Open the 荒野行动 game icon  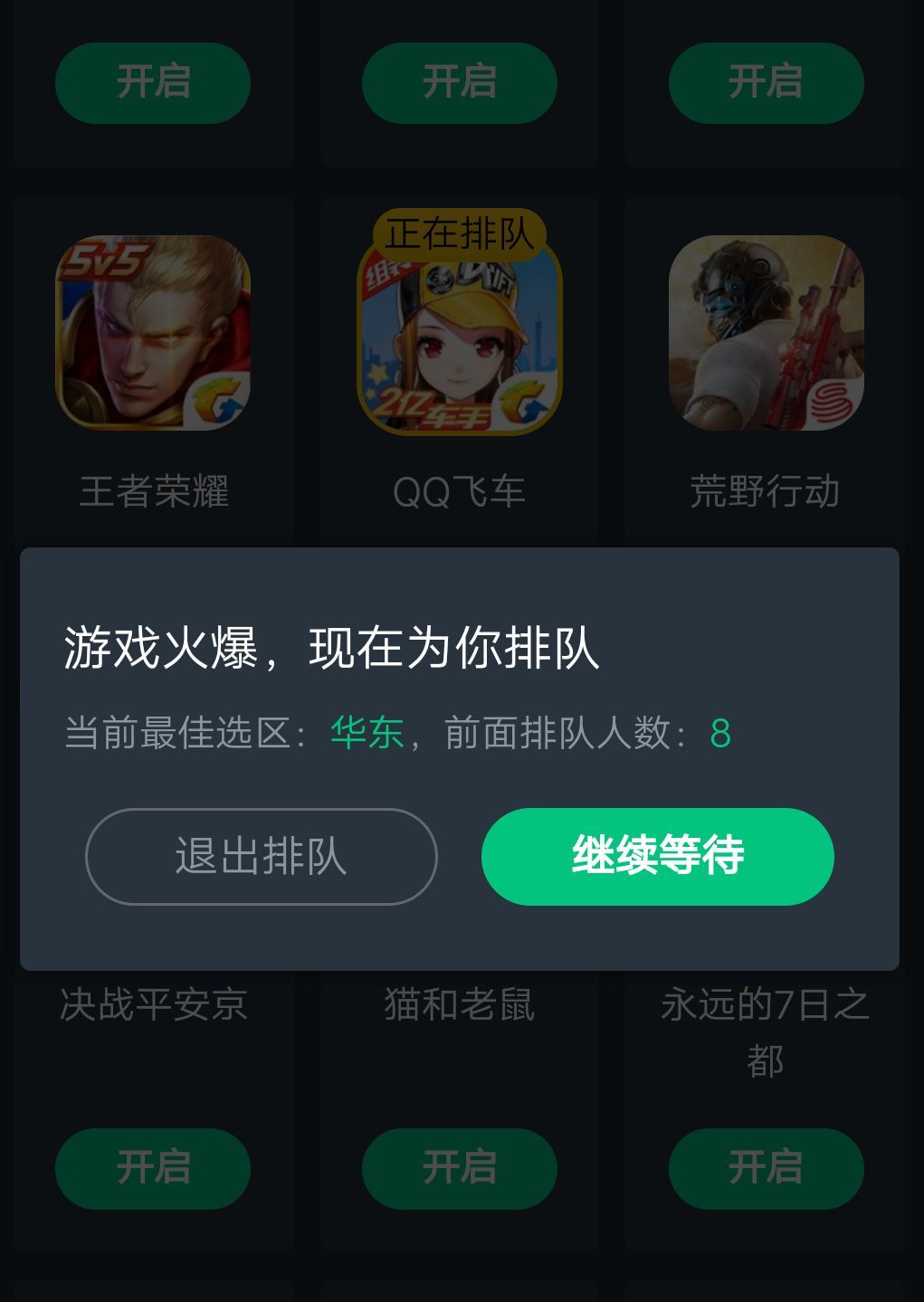(767, 332)
